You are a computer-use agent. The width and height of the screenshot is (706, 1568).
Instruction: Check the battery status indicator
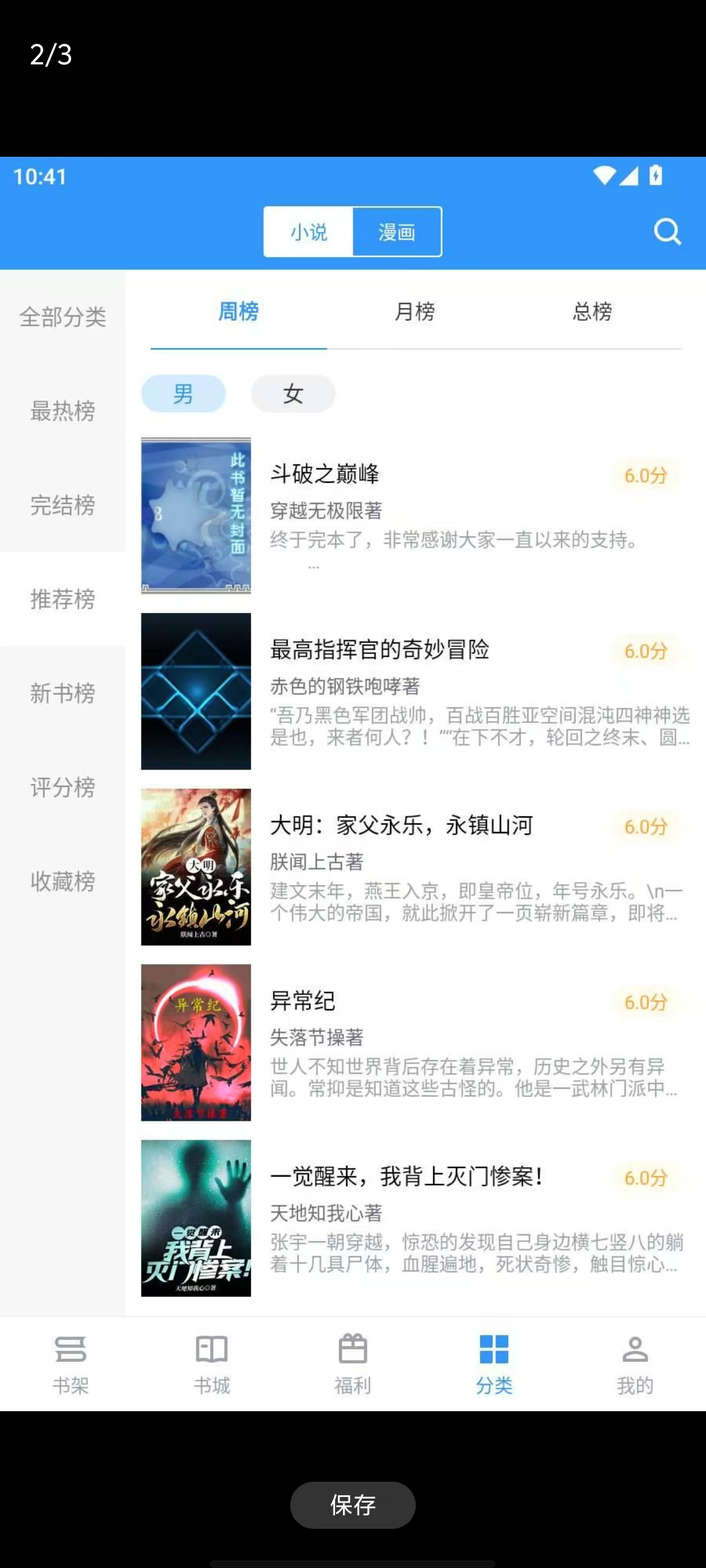(656, 176)
